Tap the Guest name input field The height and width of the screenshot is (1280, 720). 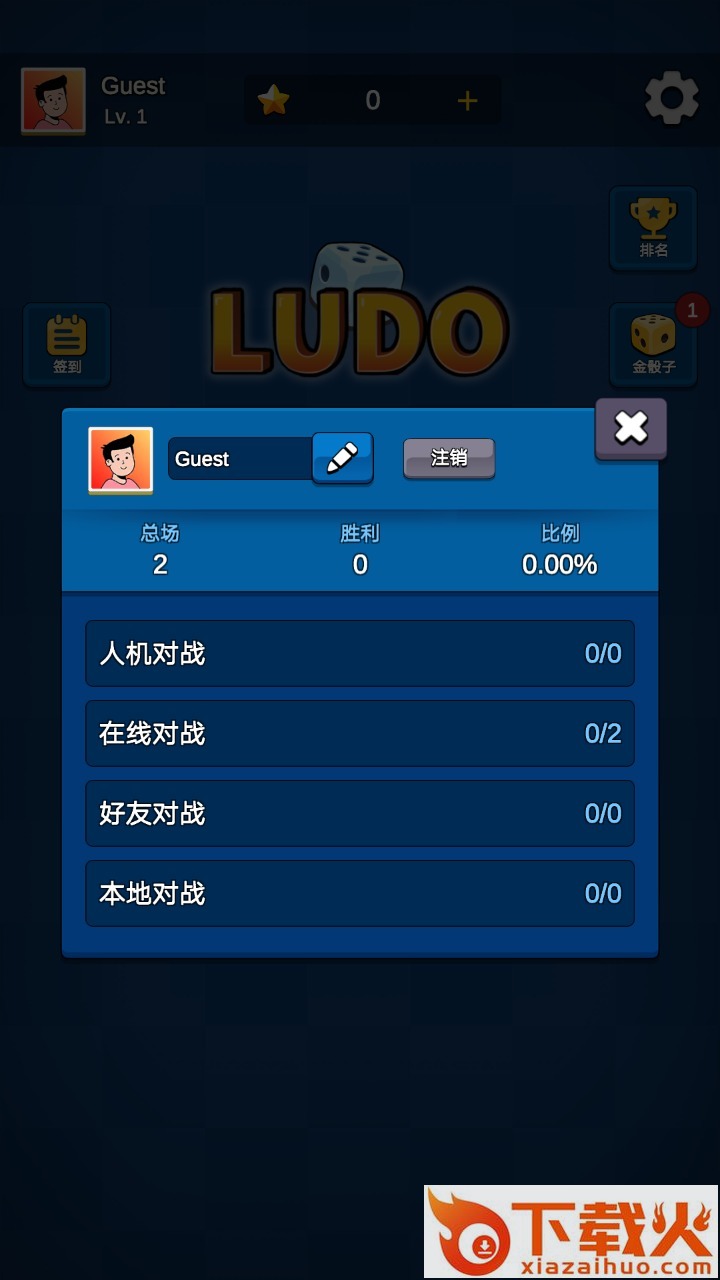tap(240, 459)
